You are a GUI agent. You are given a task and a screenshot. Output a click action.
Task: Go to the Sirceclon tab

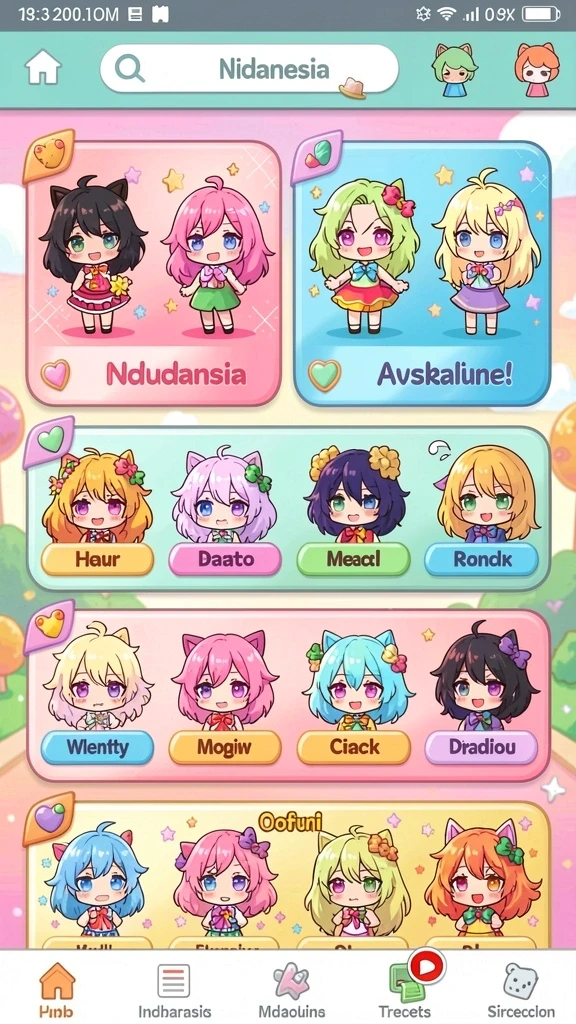click(520, 991)
